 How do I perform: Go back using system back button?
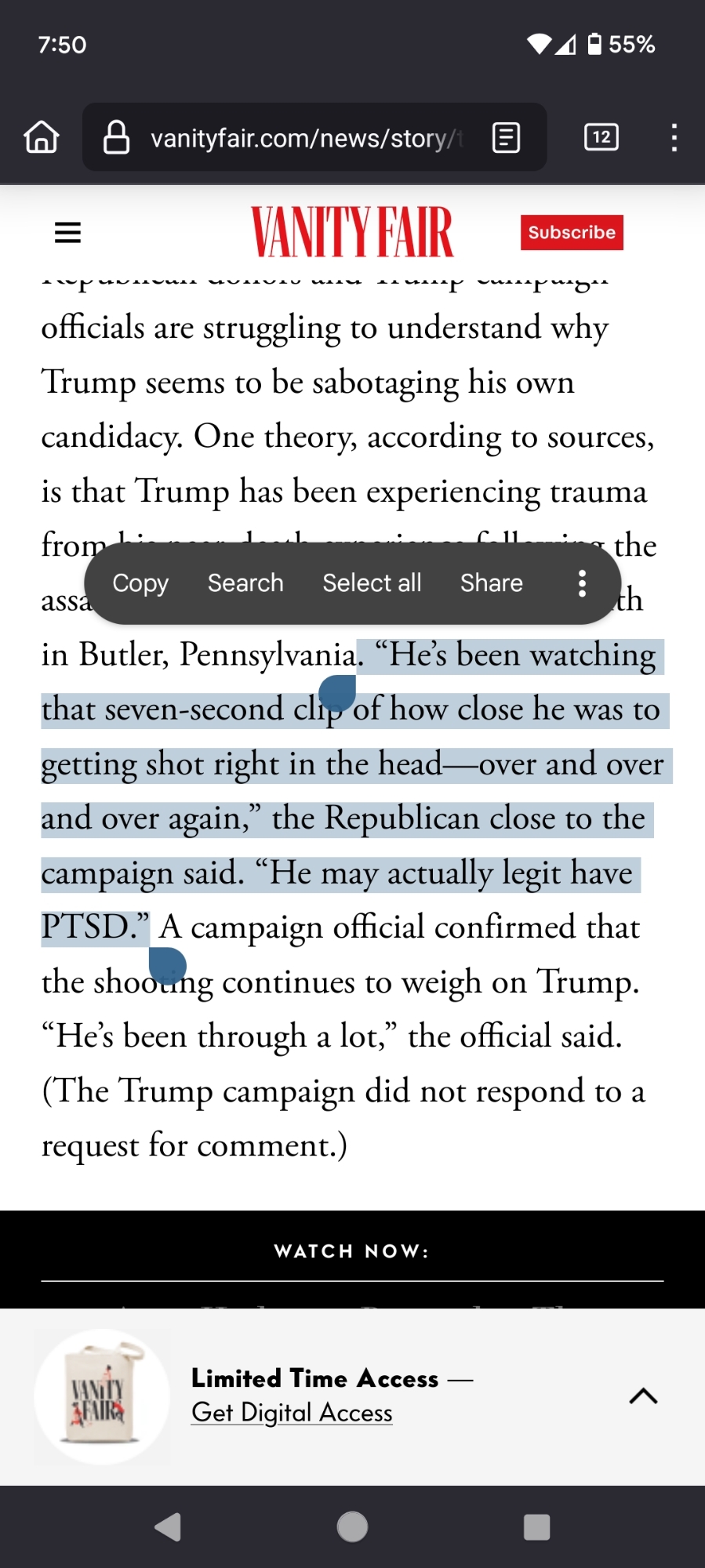[168, 1526]
